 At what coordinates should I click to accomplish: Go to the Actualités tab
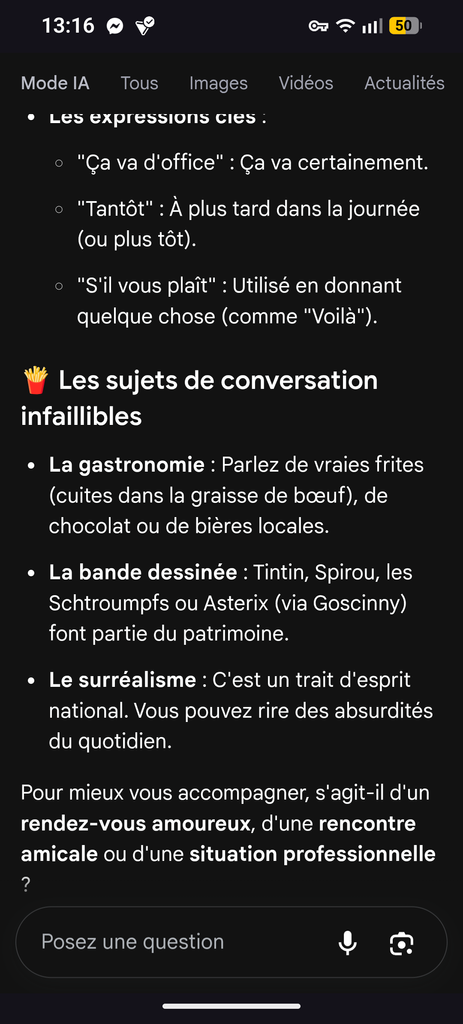(404, 84)
